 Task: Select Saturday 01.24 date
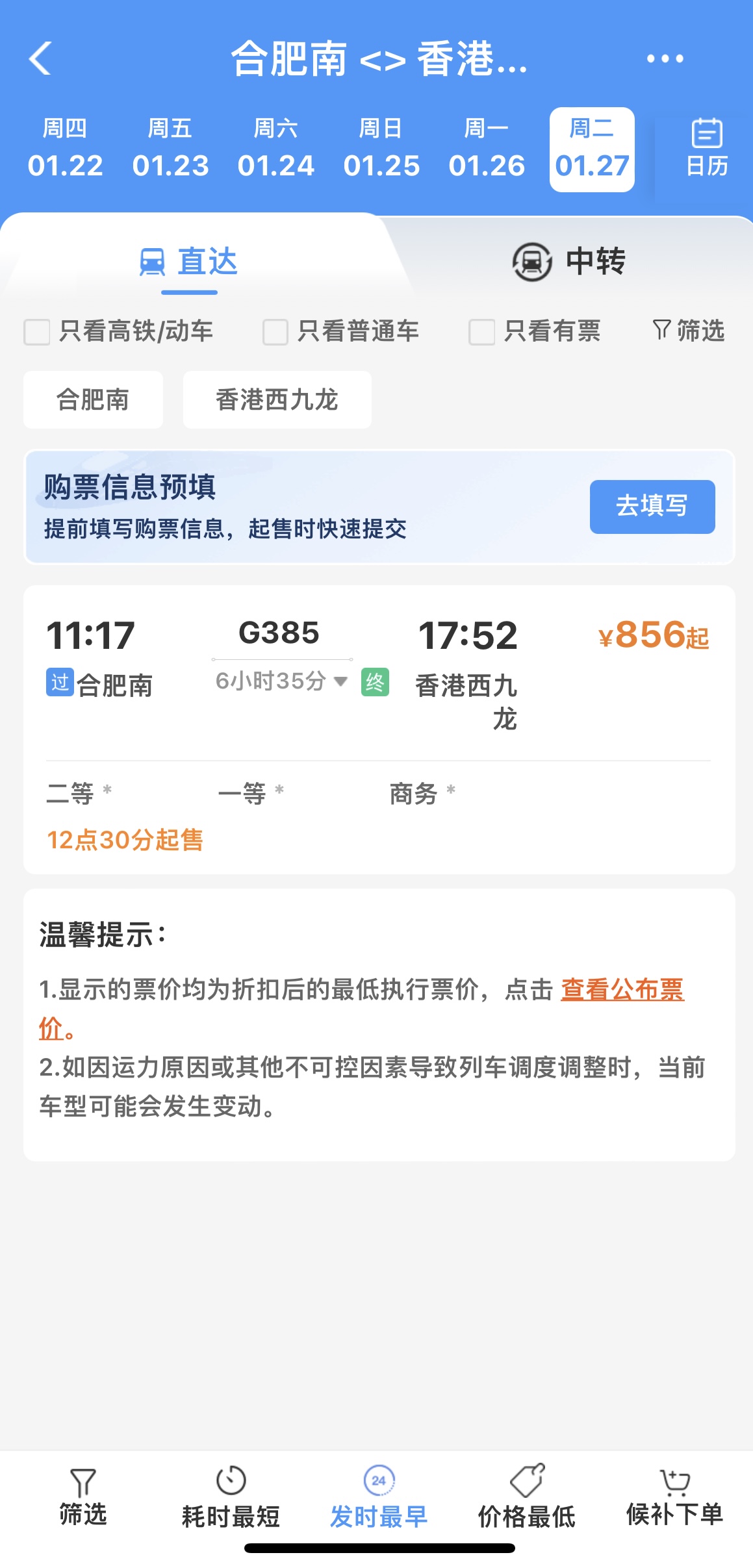click(x=275, y=149)
